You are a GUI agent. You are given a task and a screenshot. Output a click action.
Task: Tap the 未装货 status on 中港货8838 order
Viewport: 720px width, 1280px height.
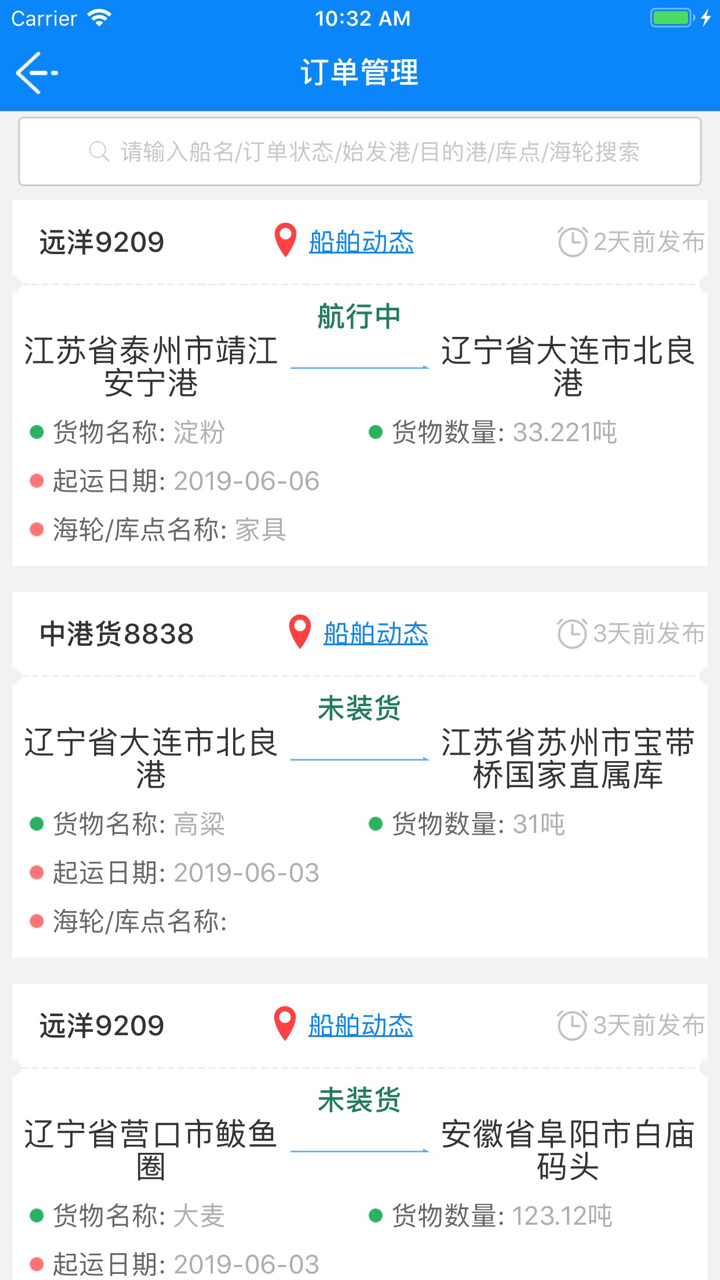point(359,708)
